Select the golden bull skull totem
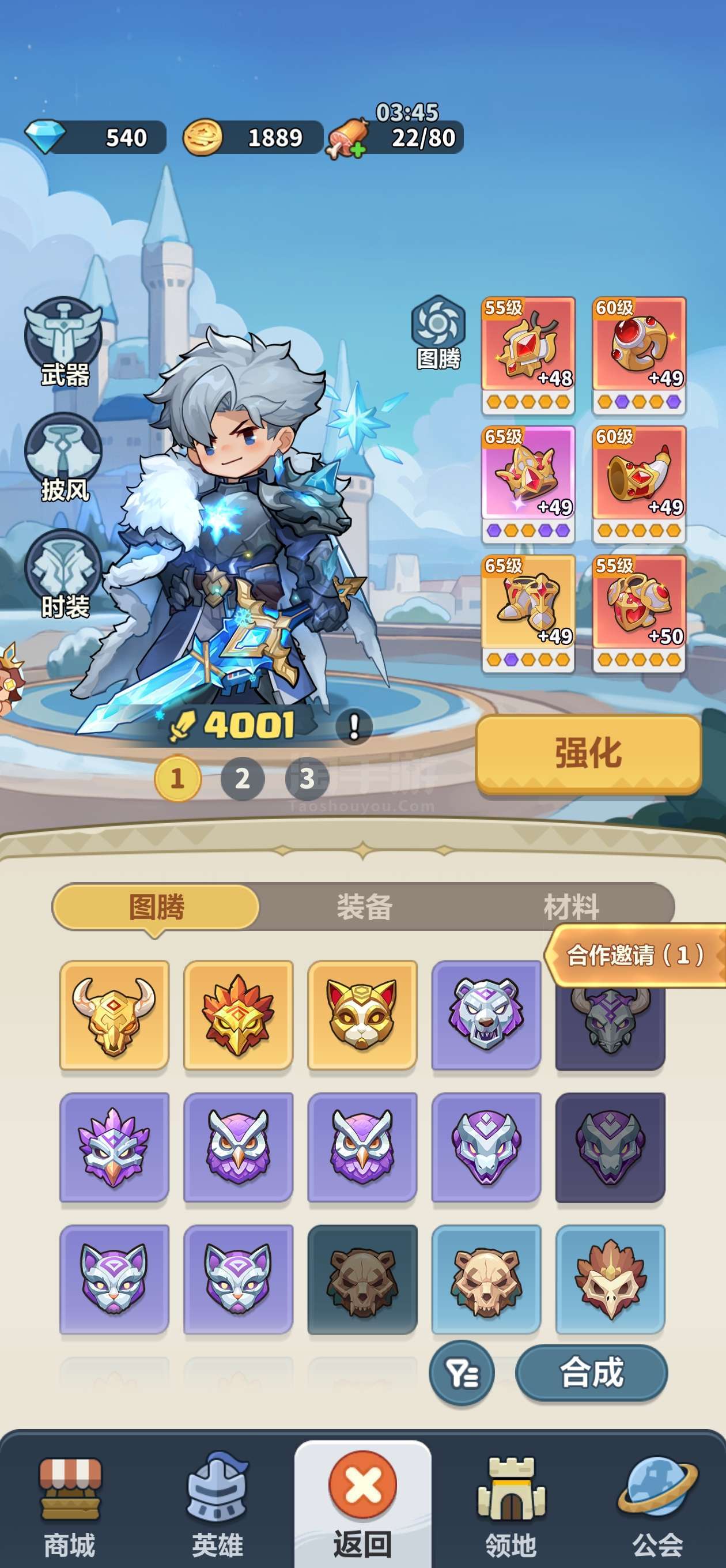 114,1015
